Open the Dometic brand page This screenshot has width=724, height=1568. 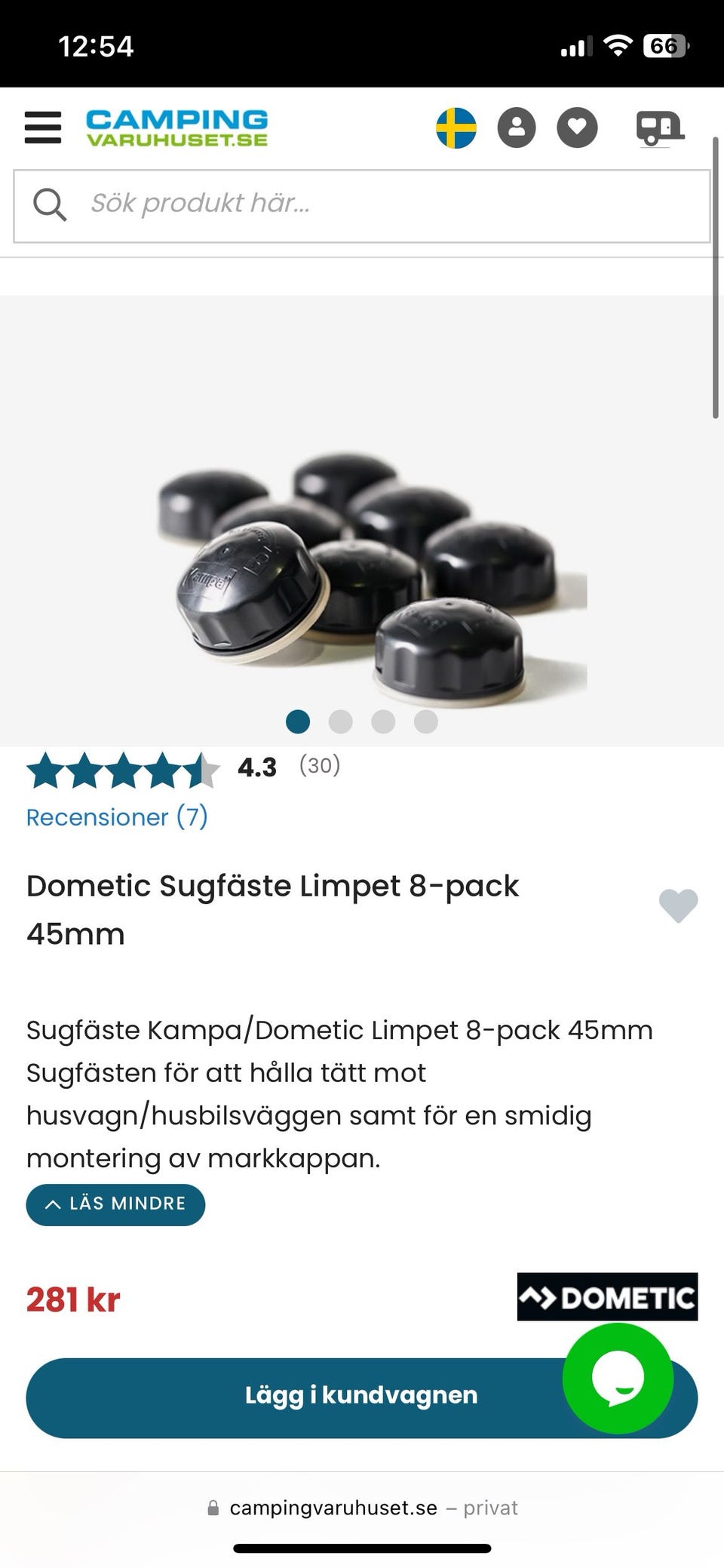tap(607, 1297)
